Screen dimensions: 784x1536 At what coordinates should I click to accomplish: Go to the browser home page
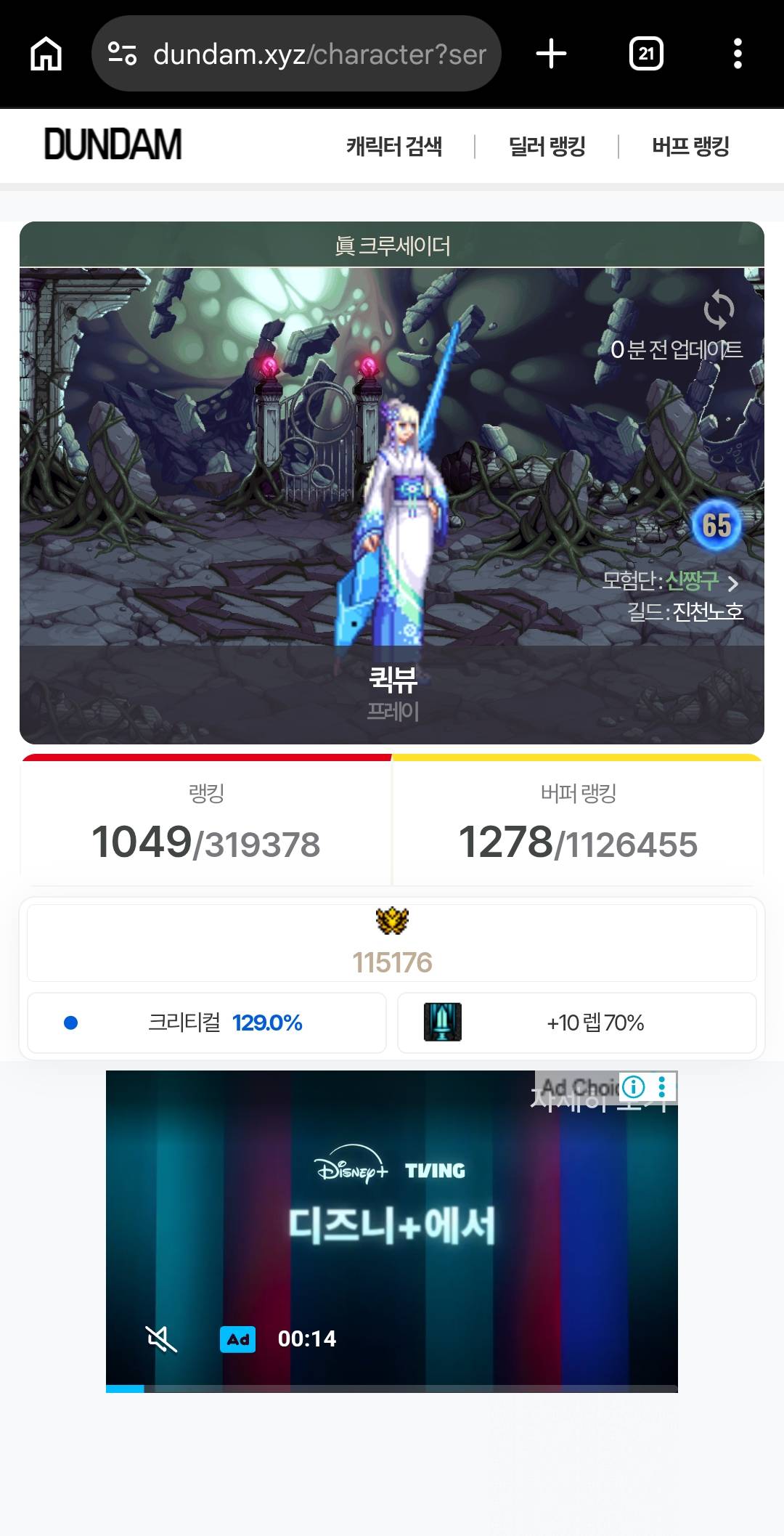[46, 54]
